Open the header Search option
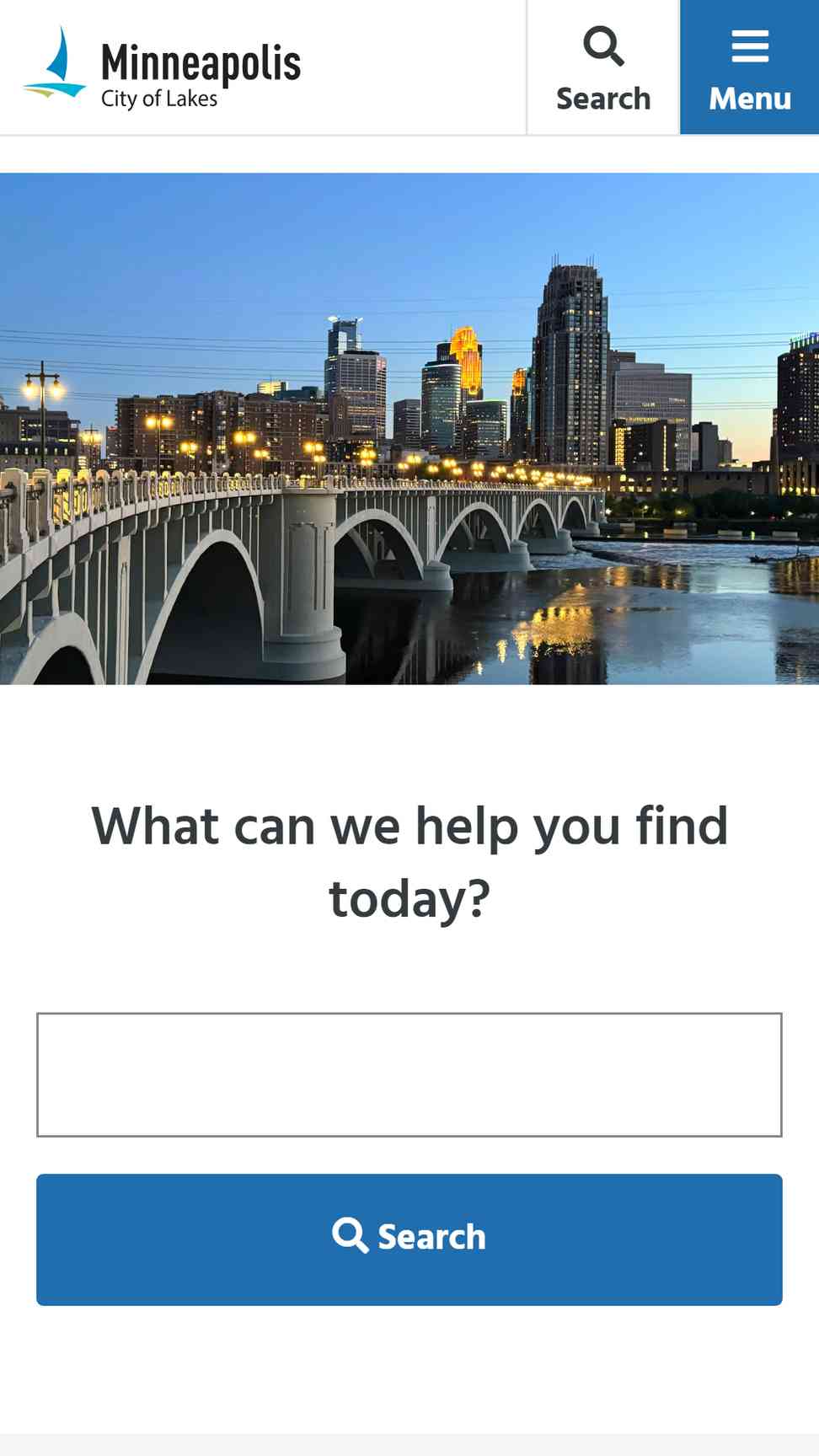This screenshot has height=1456, width=819. 603,69
